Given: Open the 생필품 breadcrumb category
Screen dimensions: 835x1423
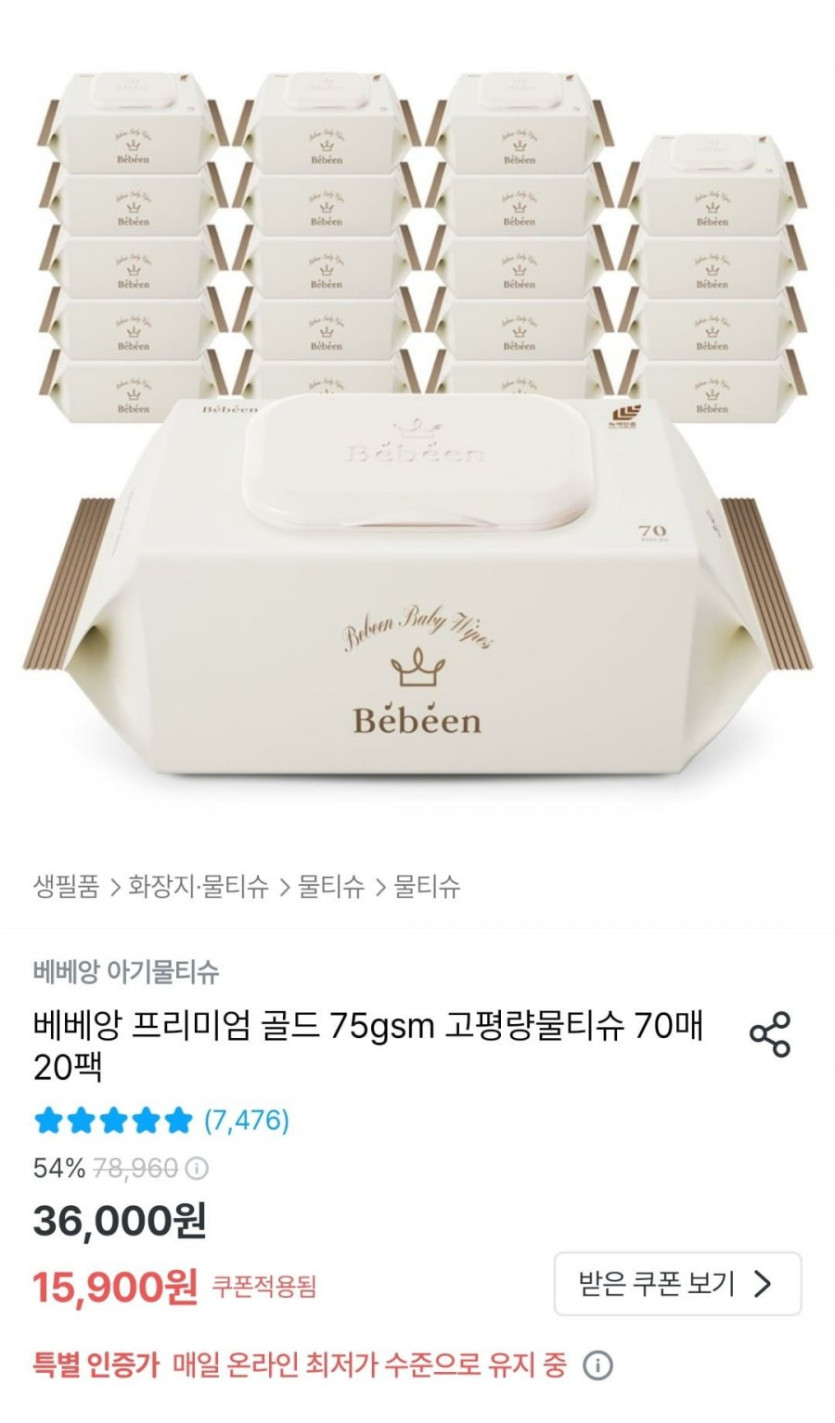Looking at the screenshot, I should (66, 887).
